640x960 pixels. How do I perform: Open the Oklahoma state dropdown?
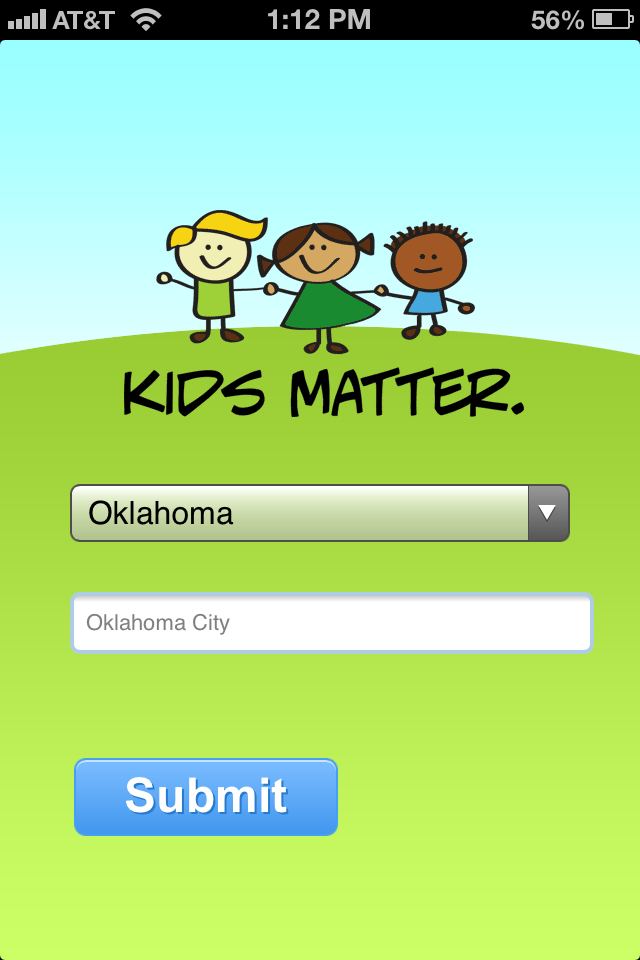(319, 513)
